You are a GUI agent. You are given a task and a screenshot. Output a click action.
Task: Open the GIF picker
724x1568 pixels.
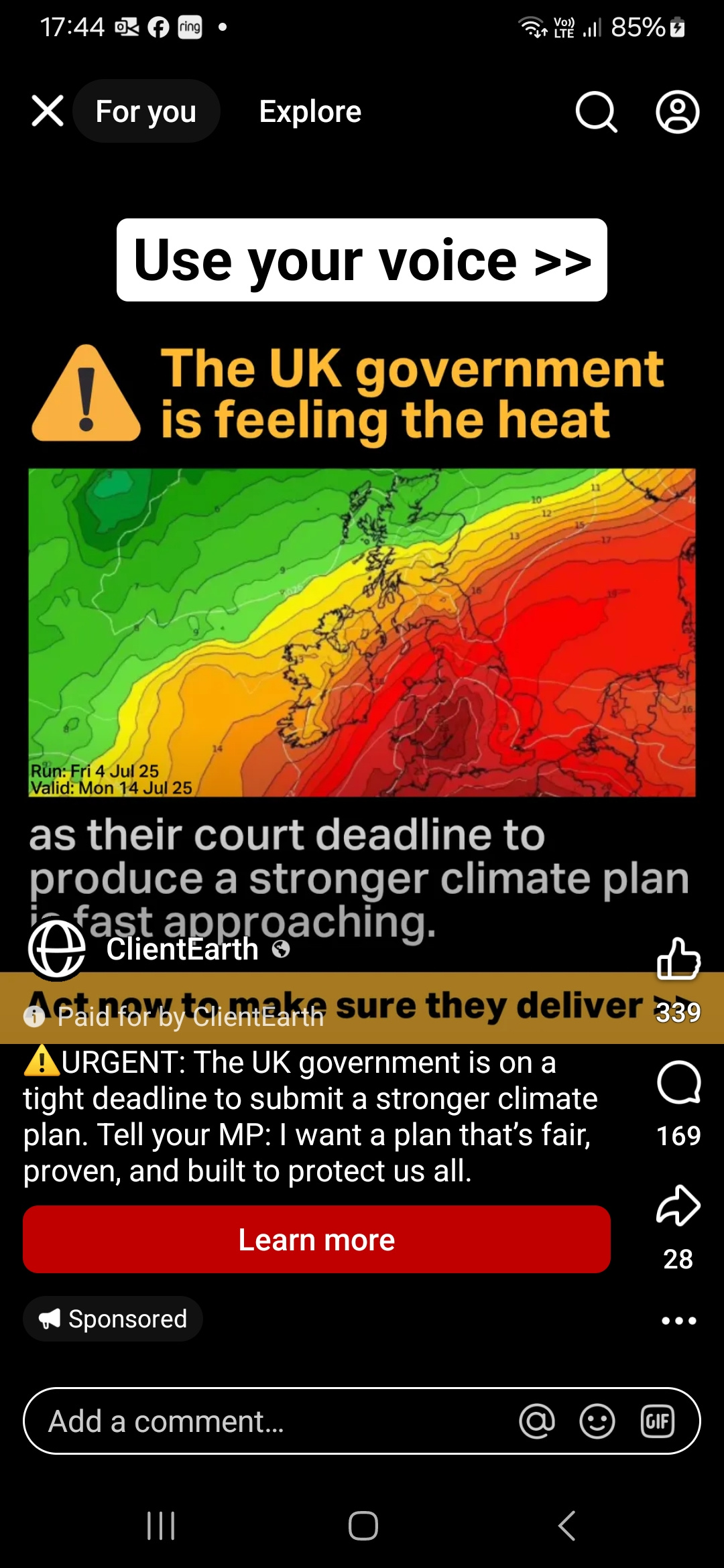[x=658, y=1421]
